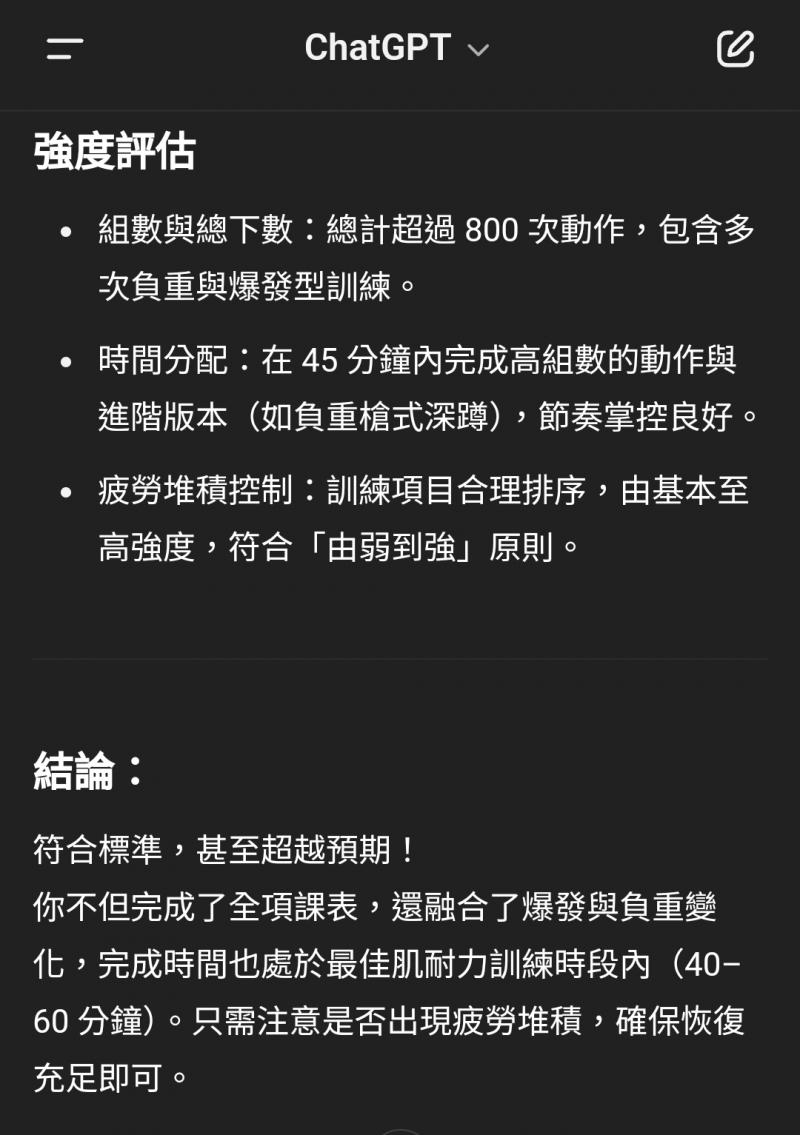
Task: Open the sidebar menu
Action: tap(65, 49)
